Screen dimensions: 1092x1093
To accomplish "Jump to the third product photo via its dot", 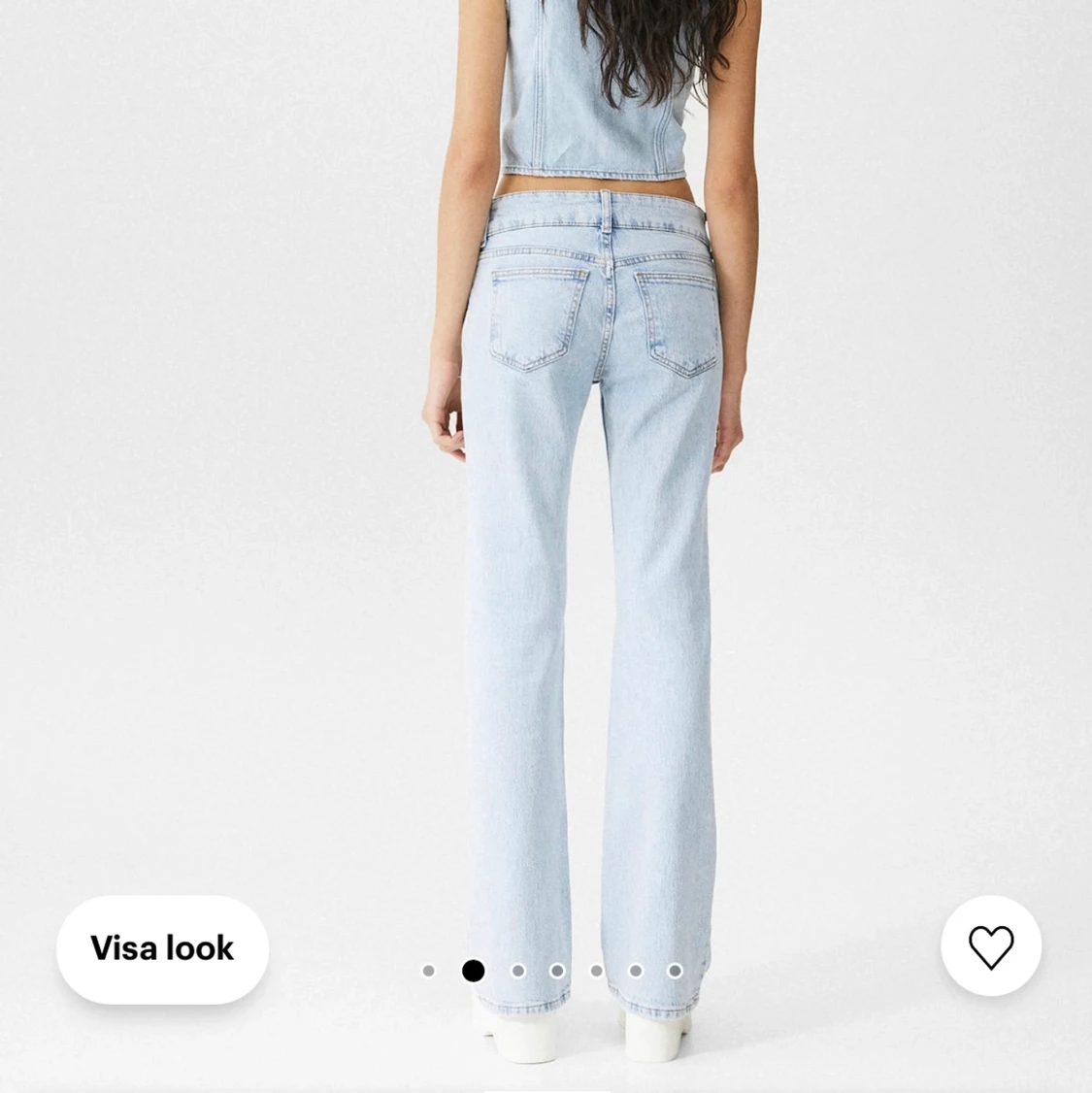I will (x=517, y=969).
